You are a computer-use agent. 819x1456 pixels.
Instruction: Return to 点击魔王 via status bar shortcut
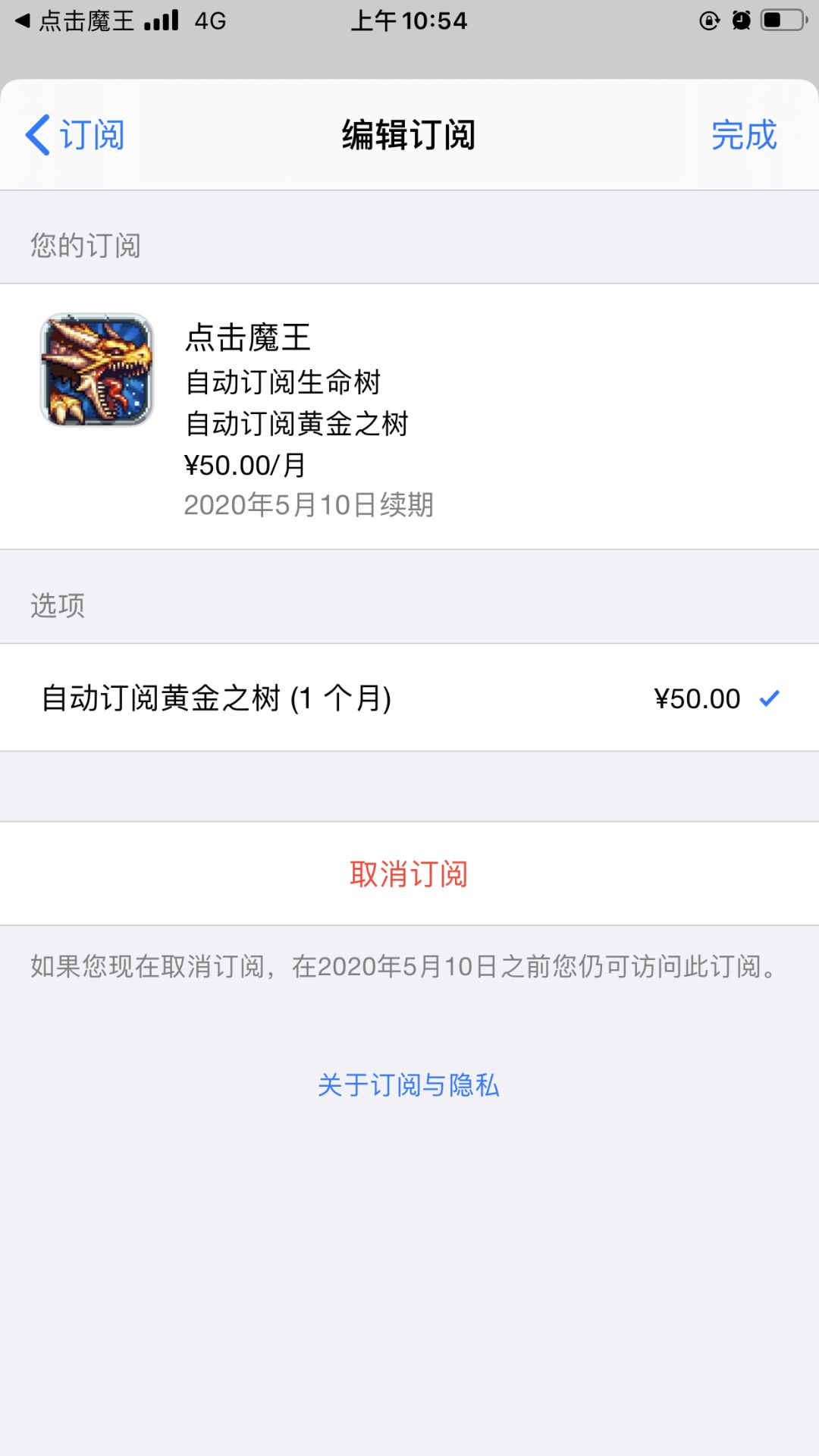click(x=72, y=20)
